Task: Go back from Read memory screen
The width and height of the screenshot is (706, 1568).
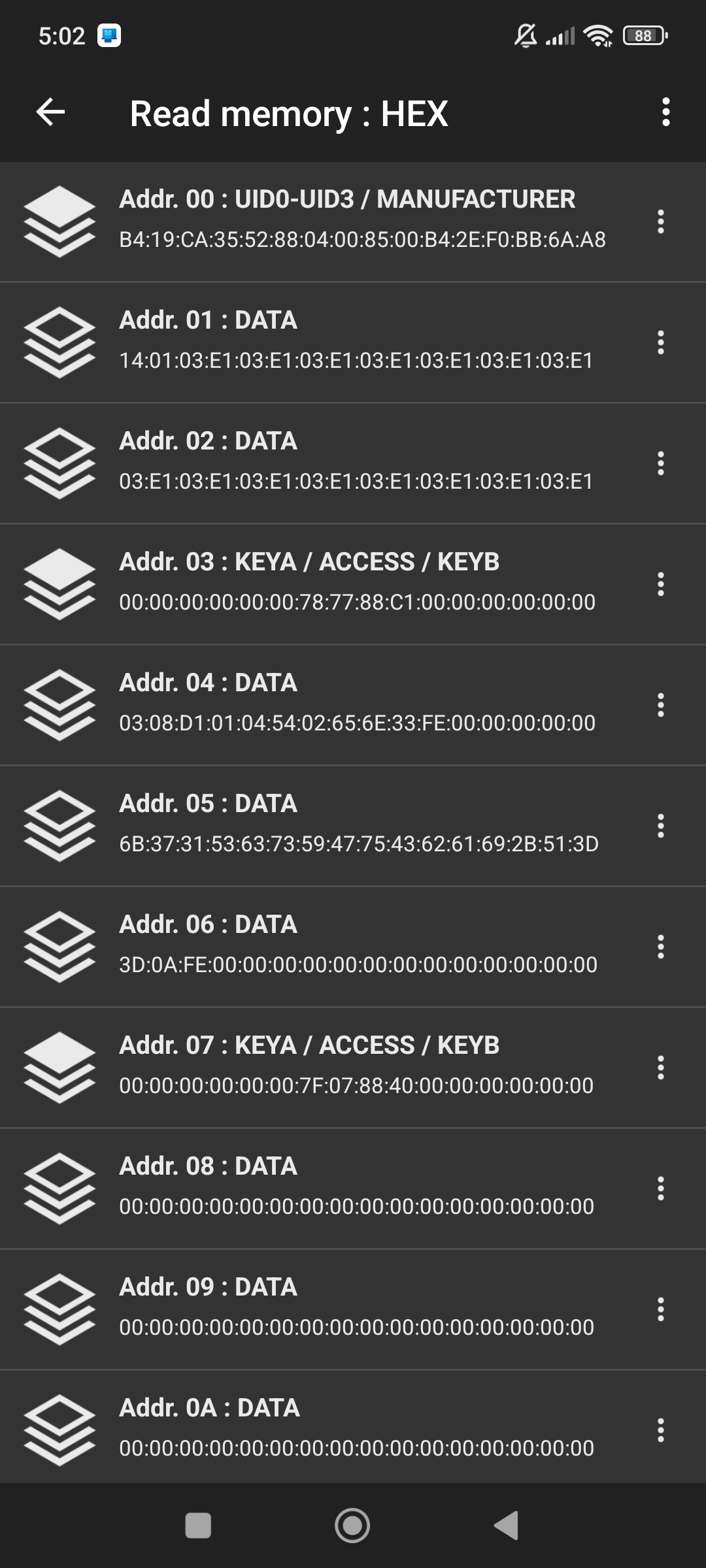Action: [50, 112]
